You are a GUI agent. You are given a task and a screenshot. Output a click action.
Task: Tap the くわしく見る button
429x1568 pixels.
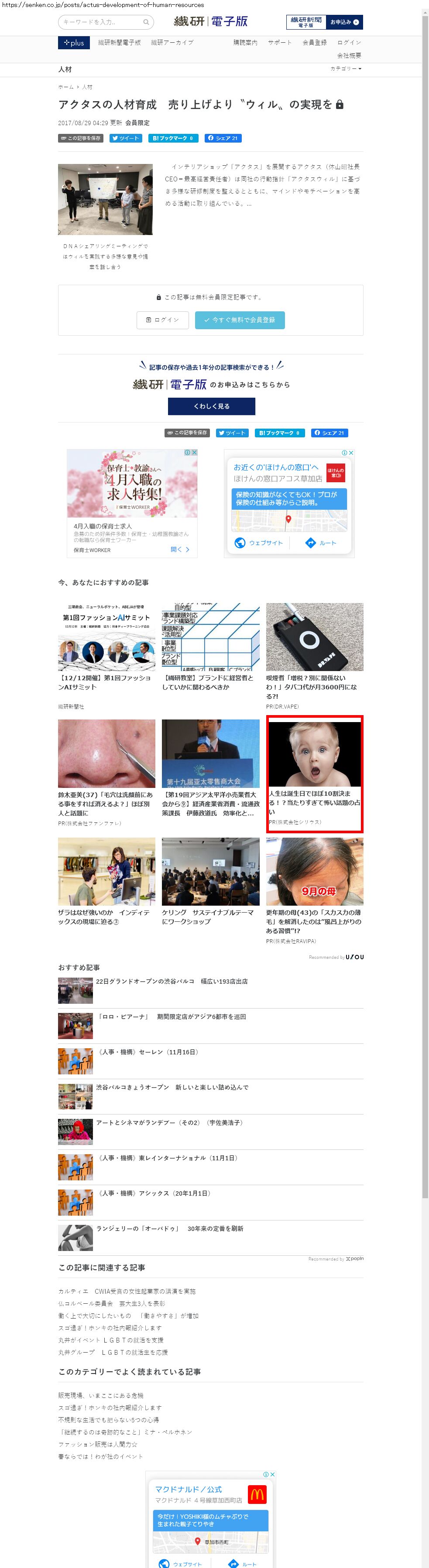[x=212, y=406]
